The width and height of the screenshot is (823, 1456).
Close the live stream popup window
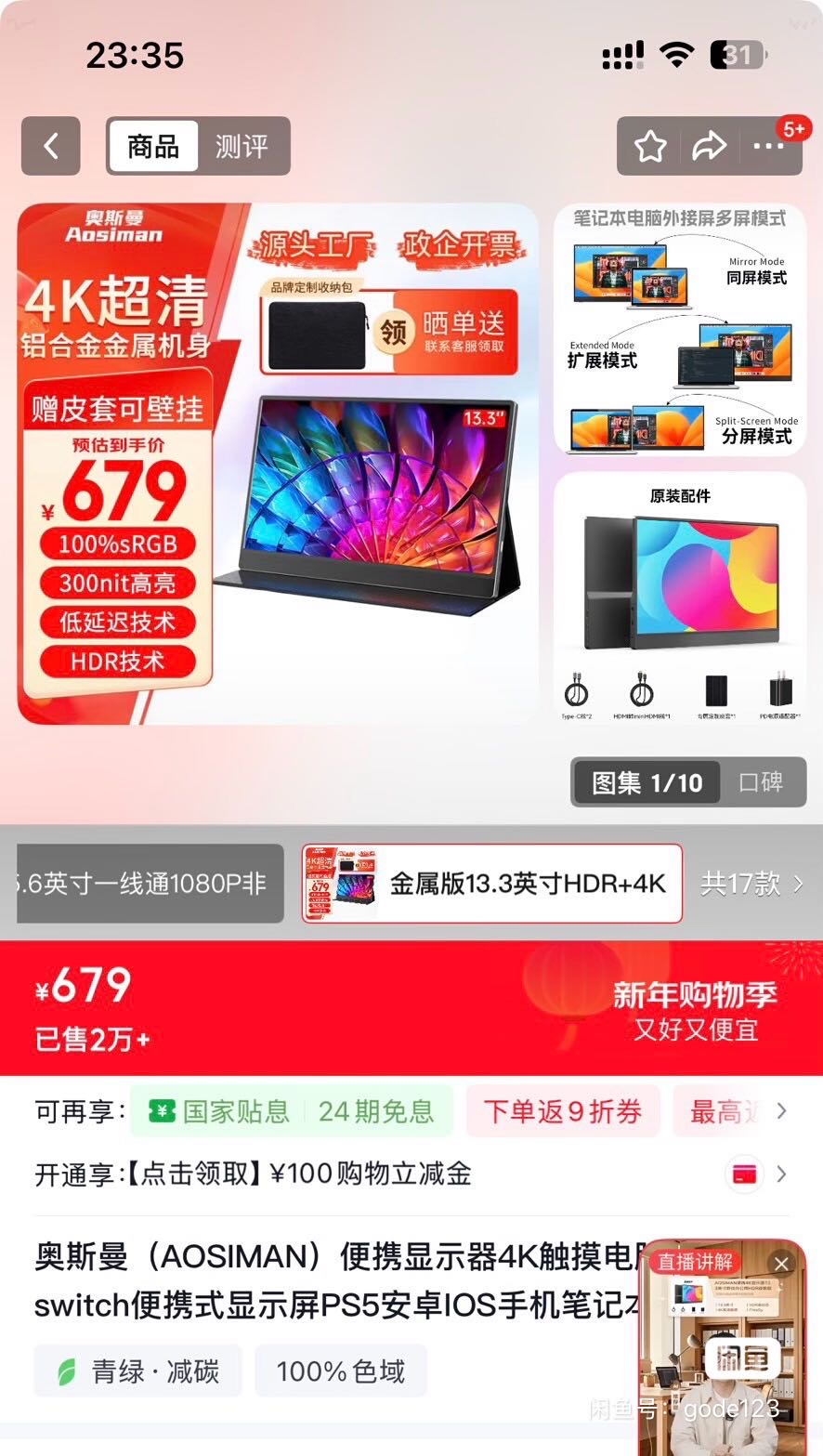781,1263
